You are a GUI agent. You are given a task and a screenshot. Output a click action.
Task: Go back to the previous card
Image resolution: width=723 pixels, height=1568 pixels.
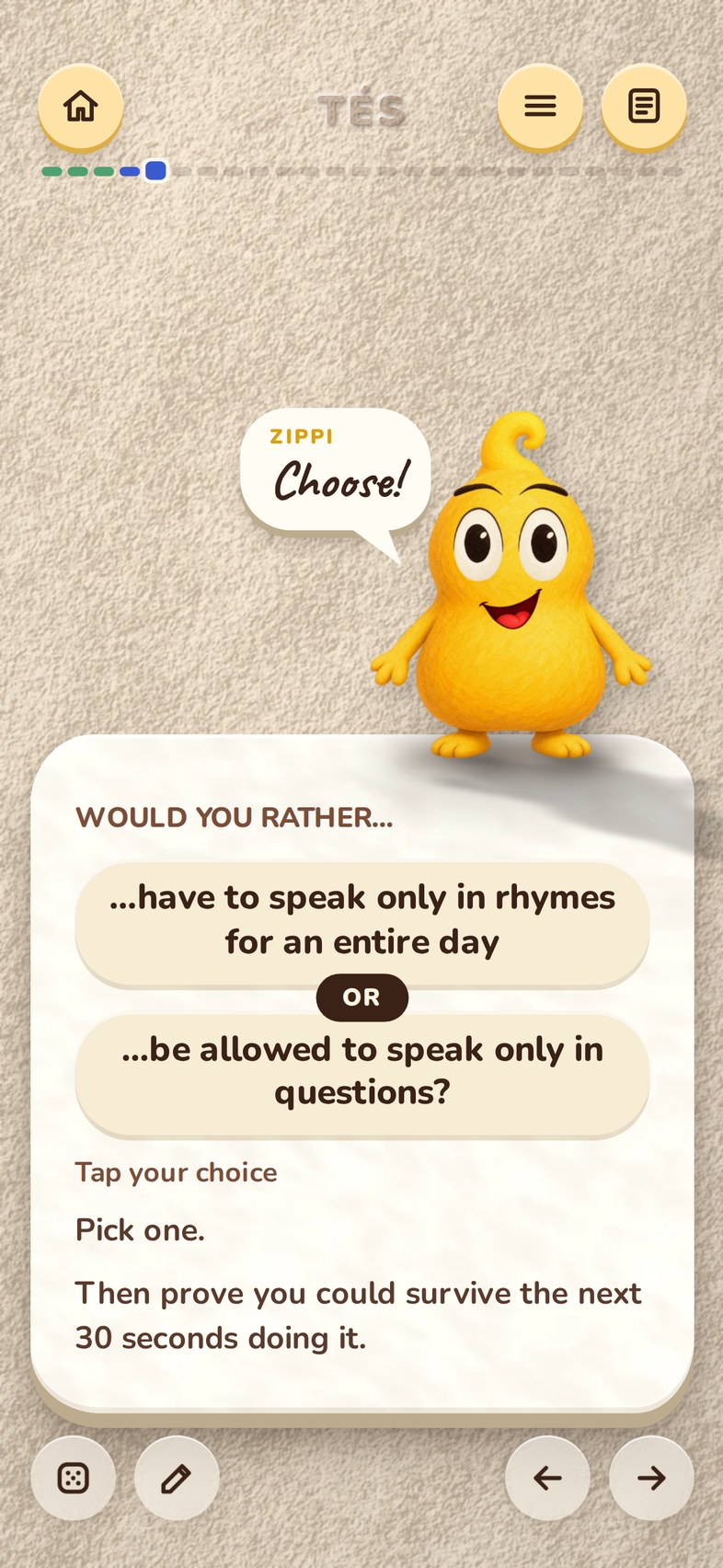coord(547,1478)
